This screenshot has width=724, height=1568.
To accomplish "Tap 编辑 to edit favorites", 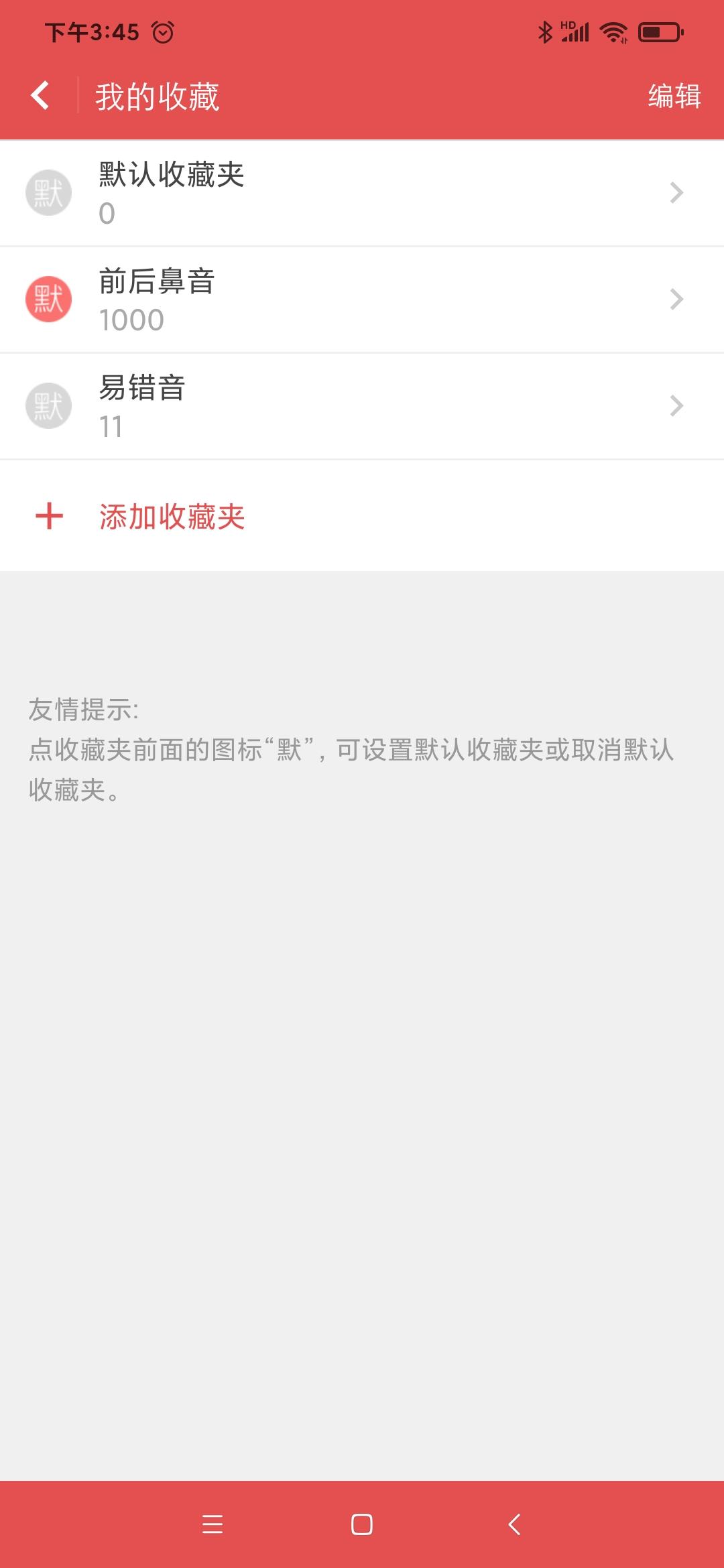I will click(674, 96).
